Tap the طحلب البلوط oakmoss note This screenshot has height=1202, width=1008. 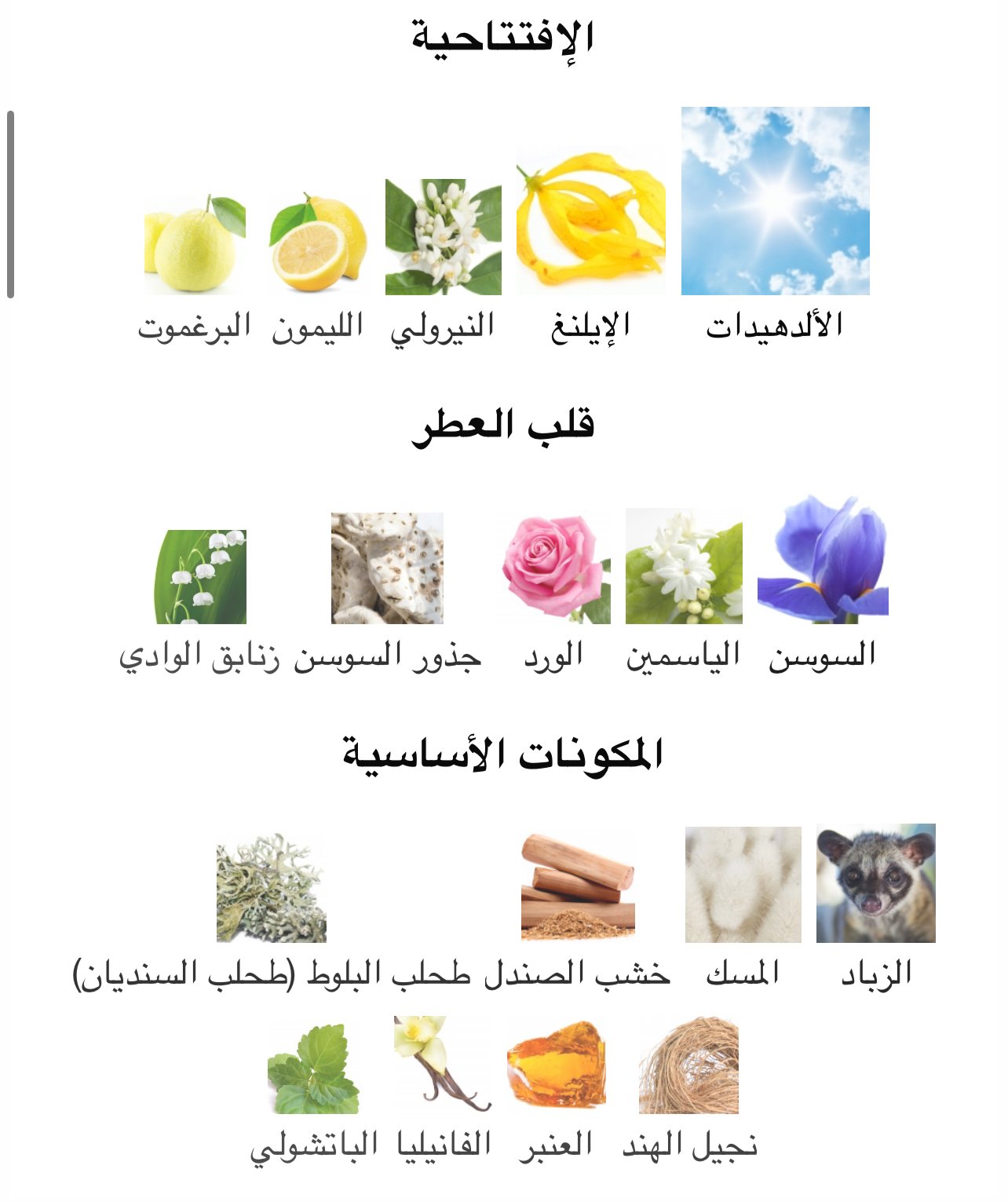tap(271, 888)
